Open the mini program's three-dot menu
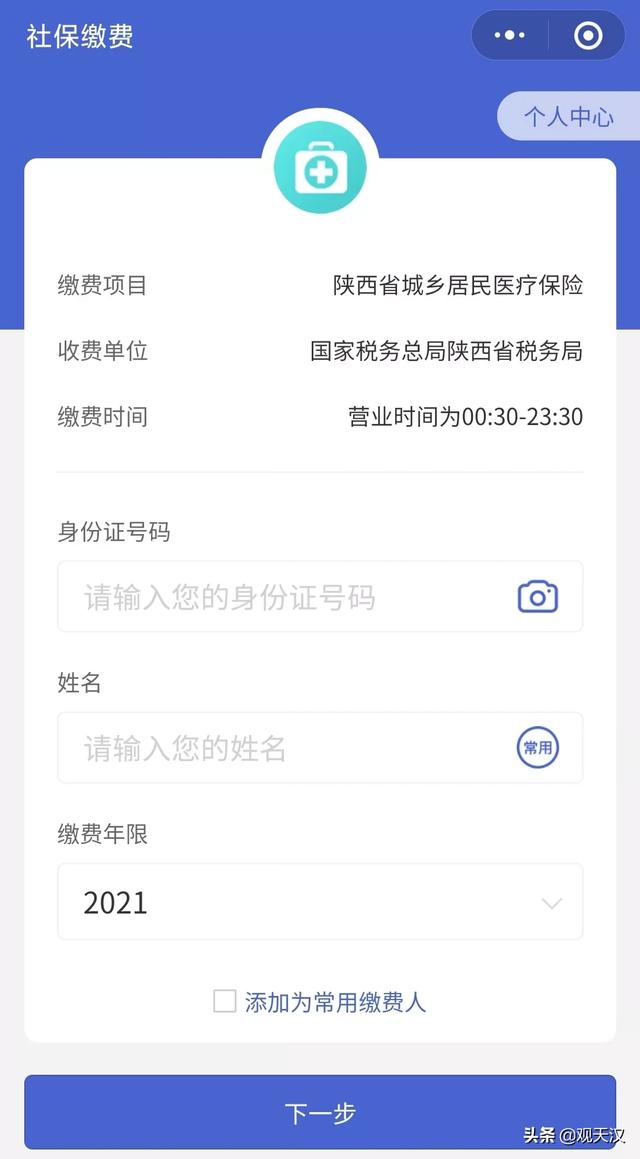Image resolution: width=640 pixels, height=1159 pixels. pyautogui.click(x=509, y=35)
